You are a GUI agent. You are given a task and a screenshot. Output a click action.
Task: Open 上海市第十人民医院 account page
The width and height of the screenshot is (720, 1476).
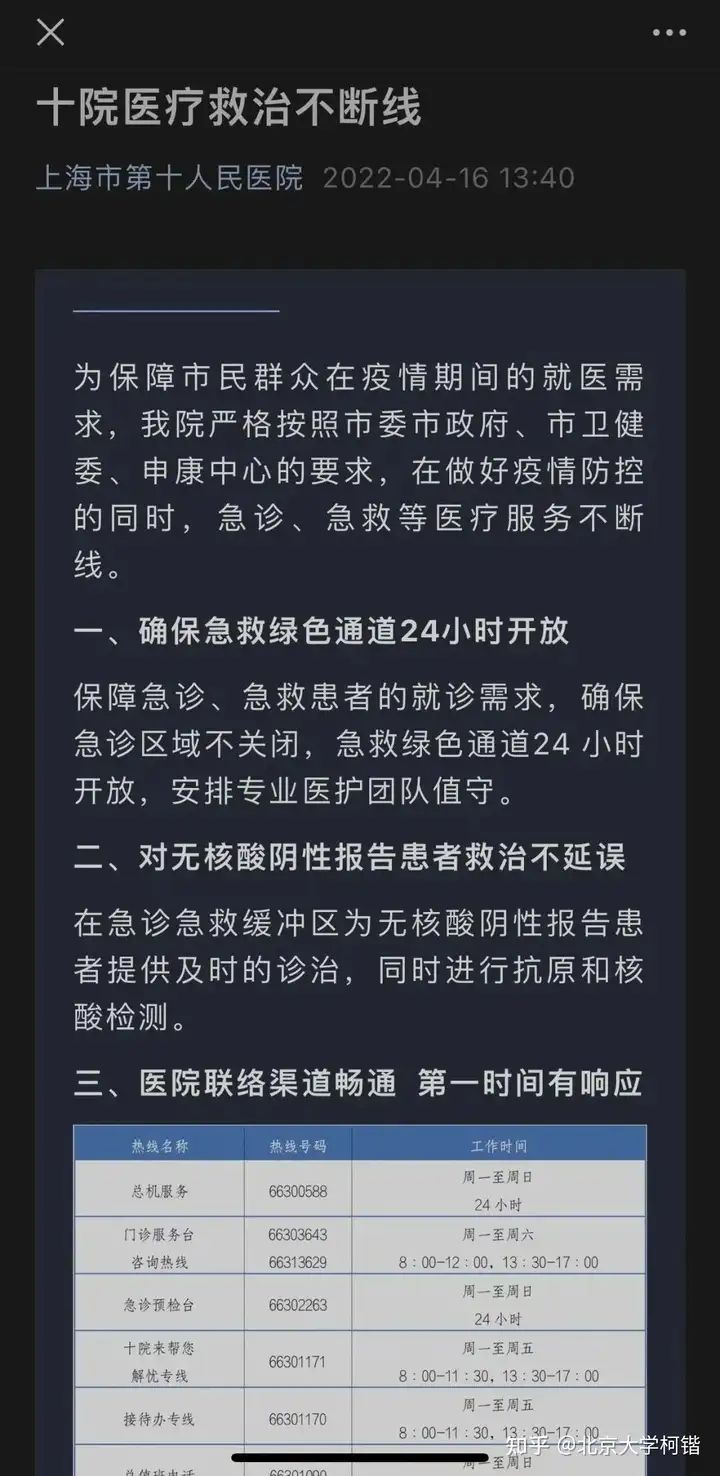click(169, 178)
